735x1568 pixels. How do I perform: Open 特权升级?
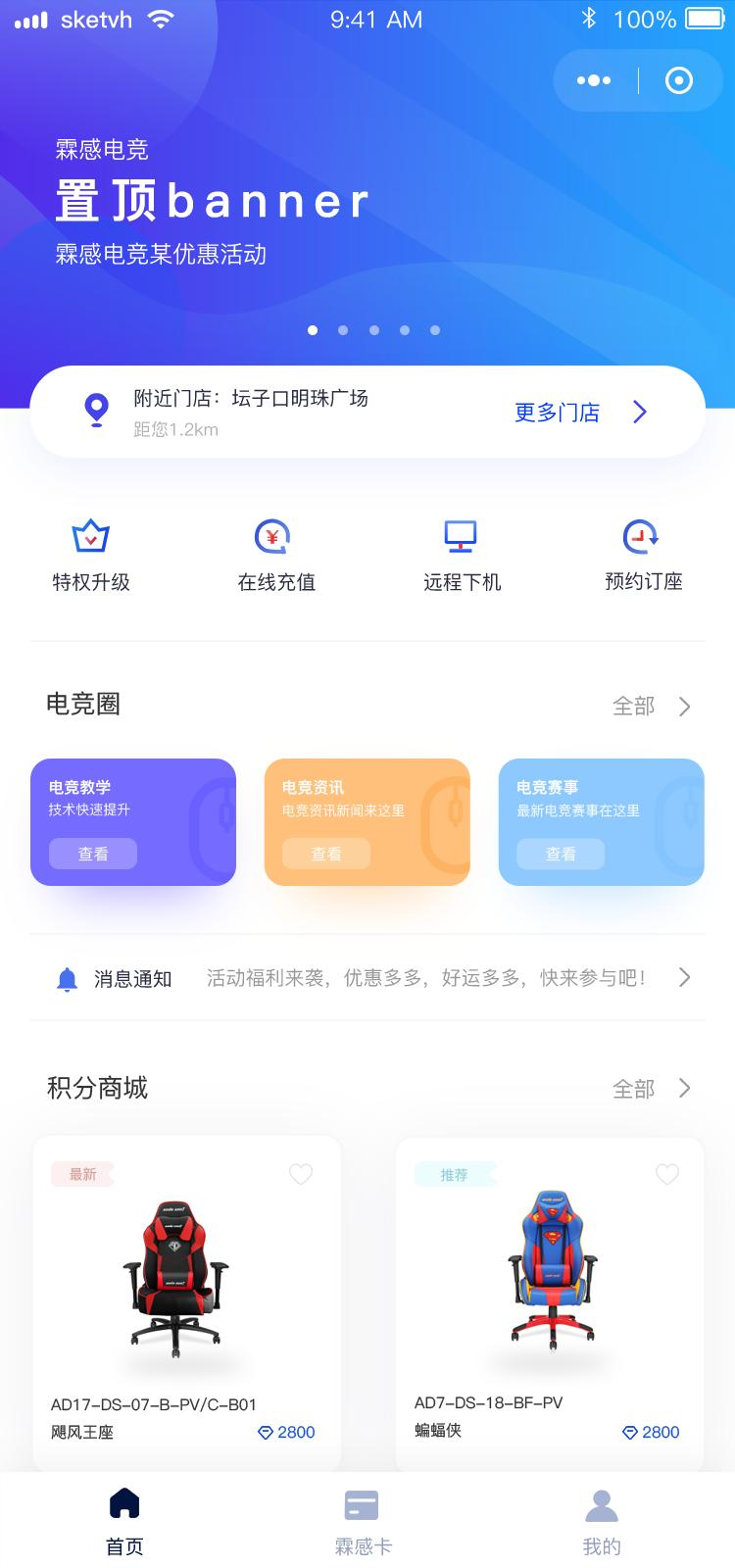91,555
